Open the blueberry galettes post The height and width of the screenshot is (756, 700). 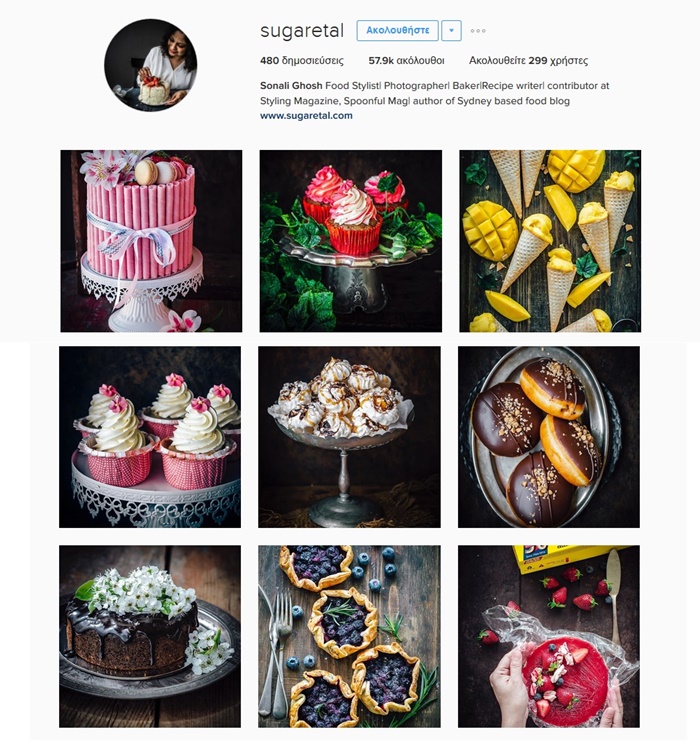pyautogui.click(x=349, y=636)
